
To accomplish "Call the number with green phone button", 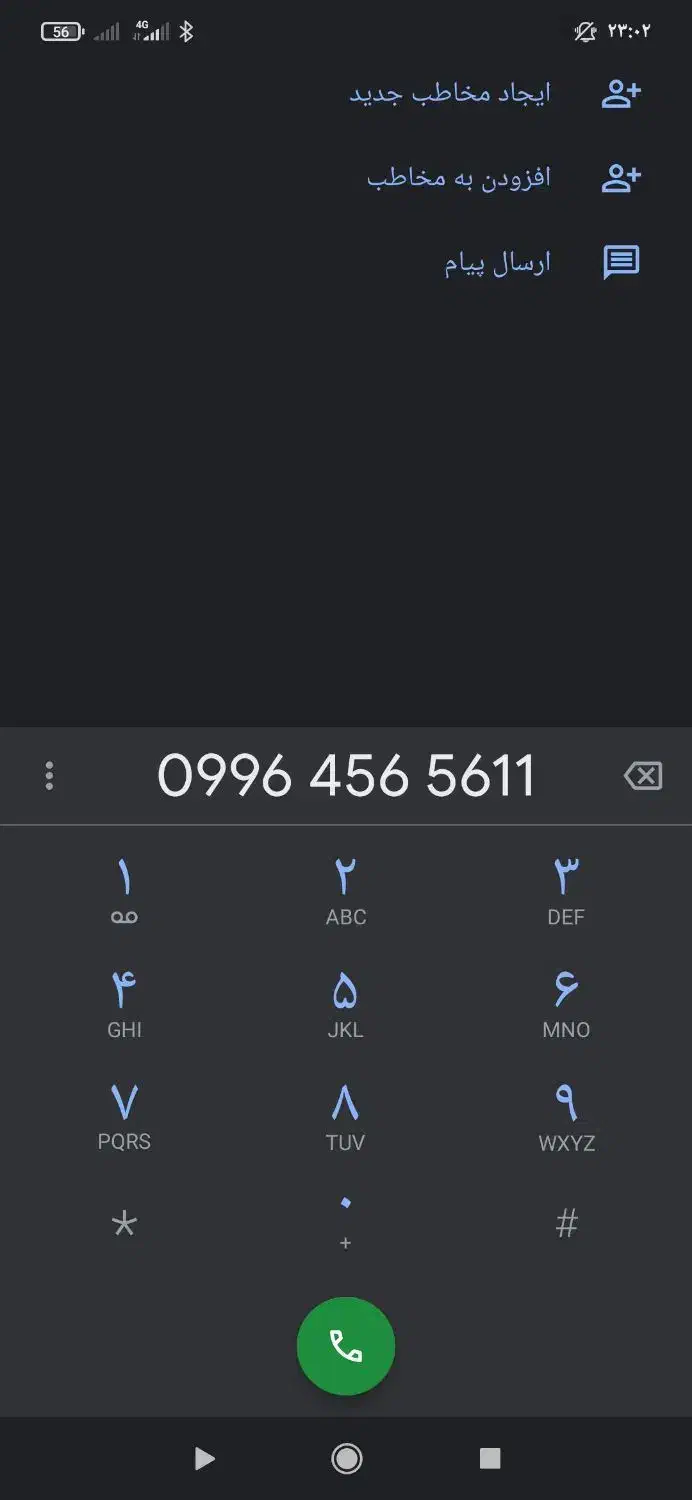I will (x=346, y=1346).
